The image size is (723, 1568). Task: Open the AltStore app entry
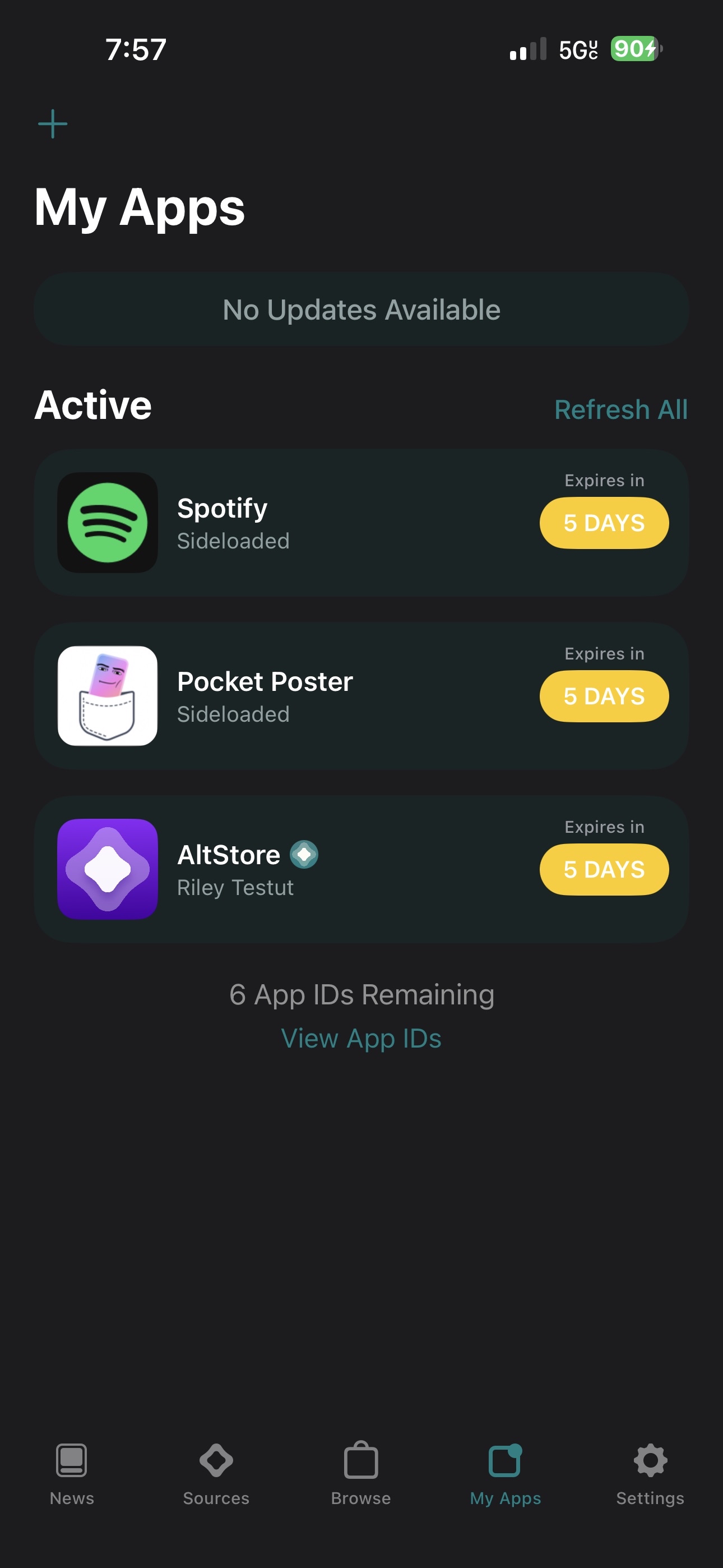361,869
